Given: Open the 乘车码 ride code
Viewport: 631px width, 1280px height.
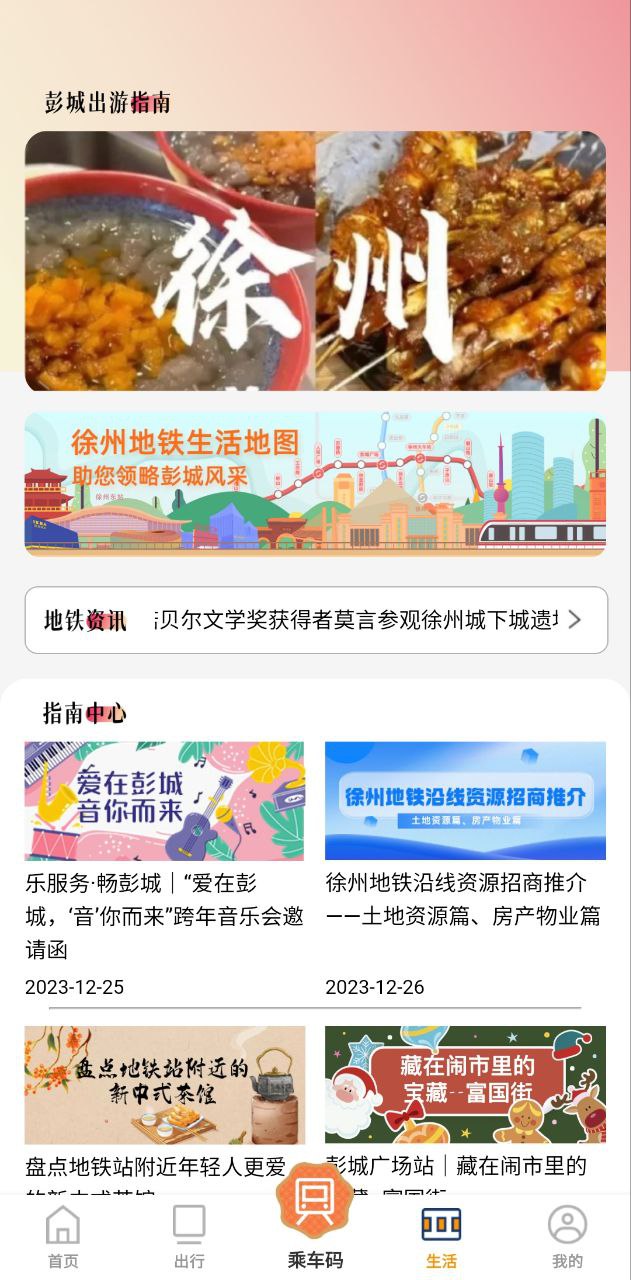Looking at the screenshot, I should coord(315,1215).
